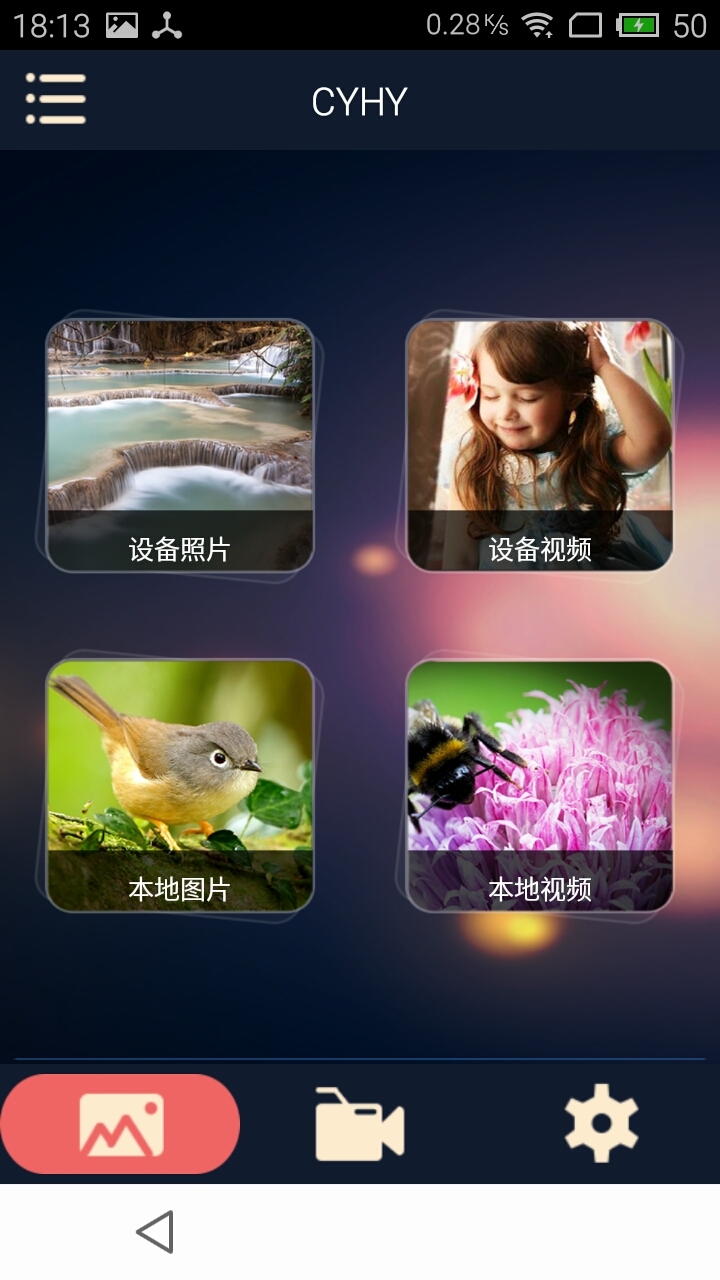Viewport: 720px width, 1280px height.
Task: Tap the system back button
Action: coord(156,1232)
